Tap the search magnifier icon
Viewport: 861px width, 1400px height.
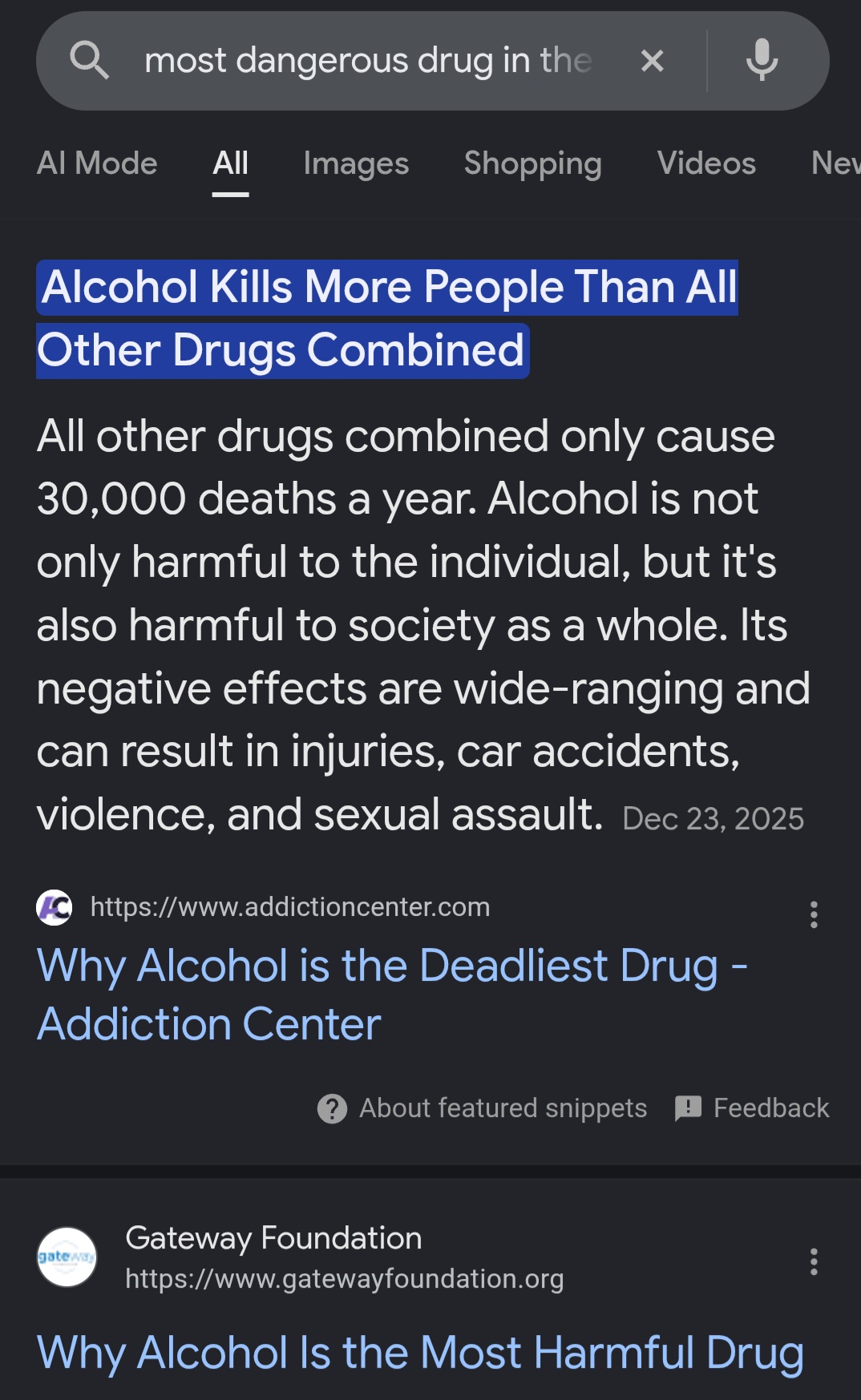pyautogui.click(x=89, y=61)
